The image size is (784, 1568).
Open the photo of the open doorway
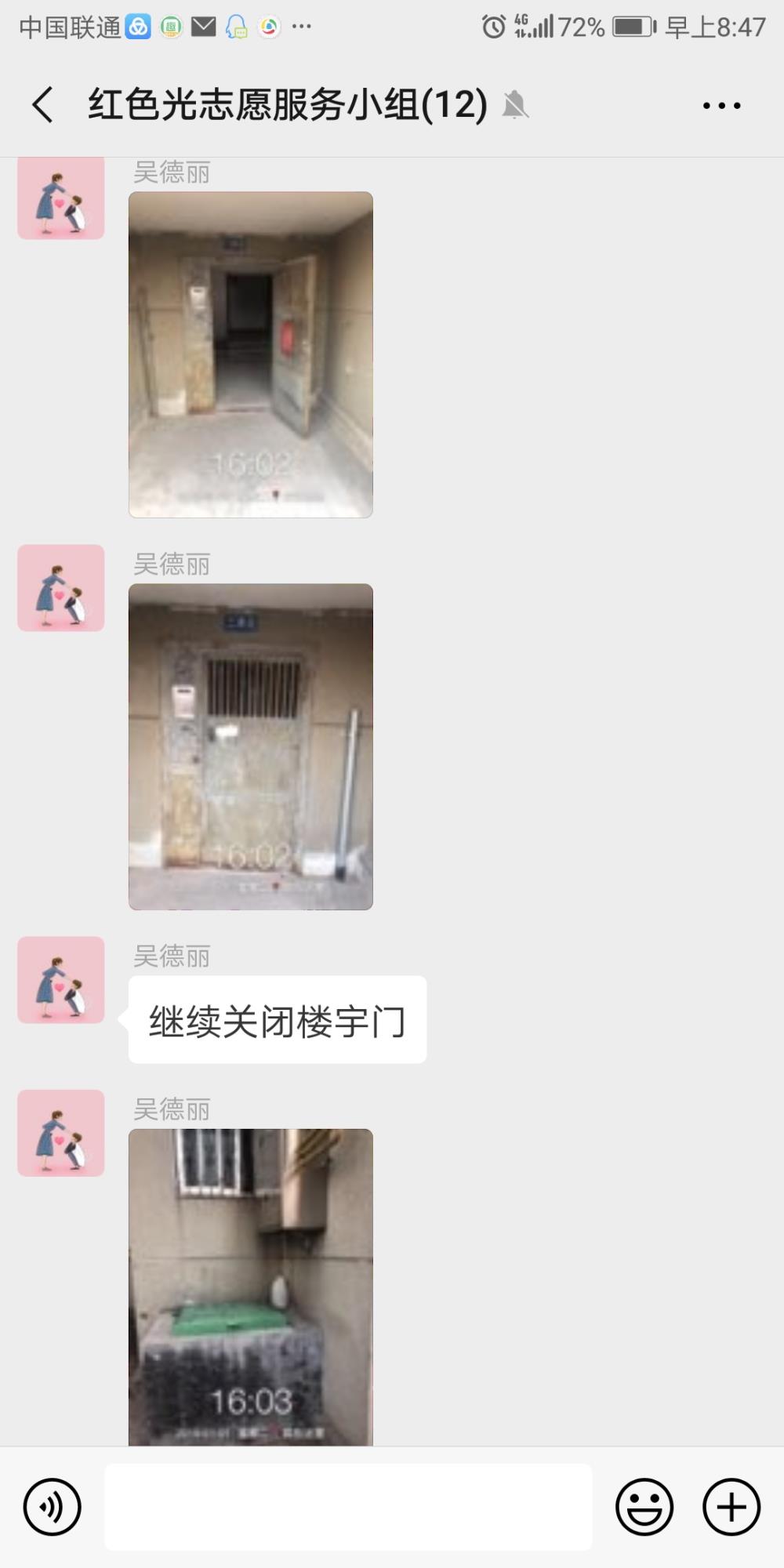(251, 354)
